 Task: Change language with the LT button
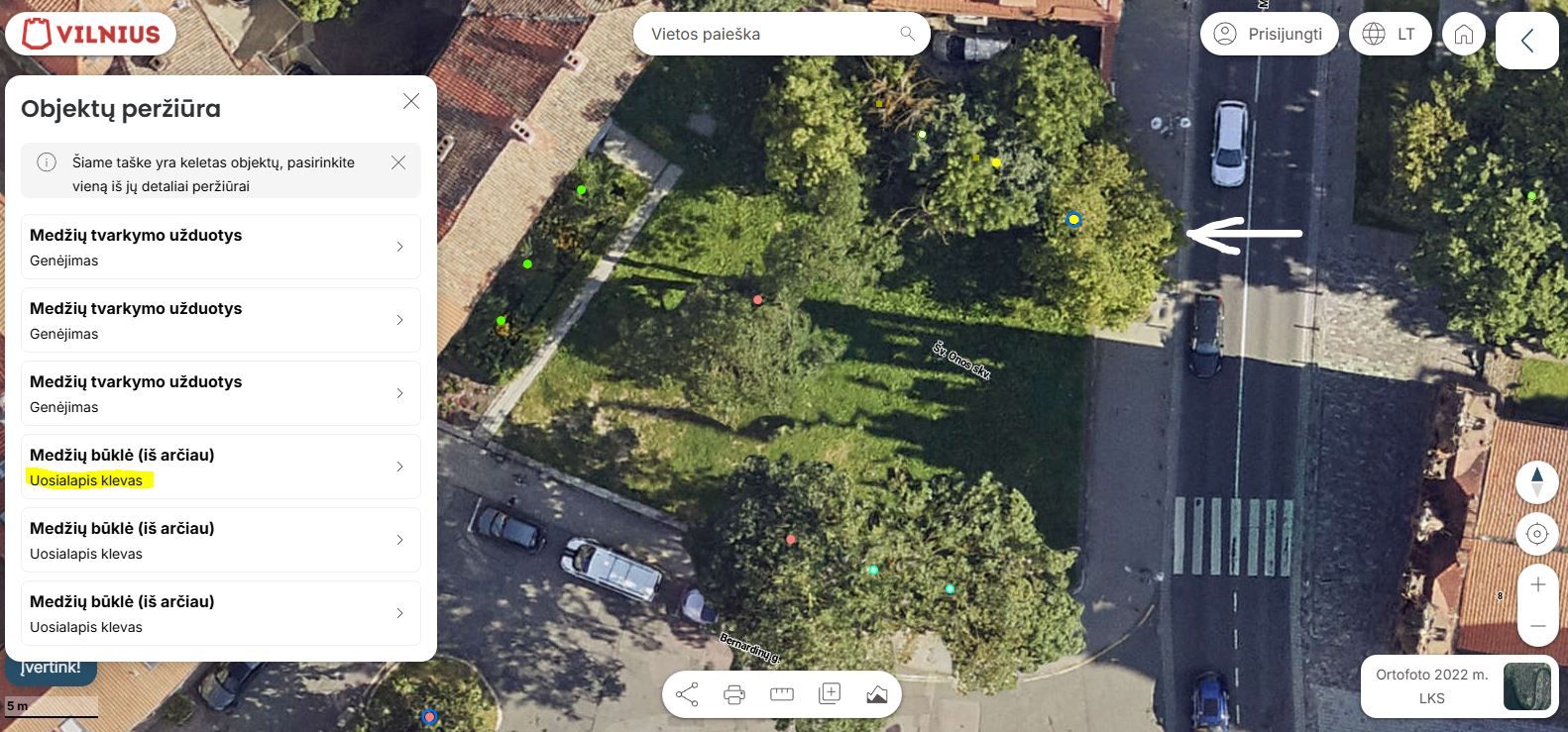point(1389,34)
